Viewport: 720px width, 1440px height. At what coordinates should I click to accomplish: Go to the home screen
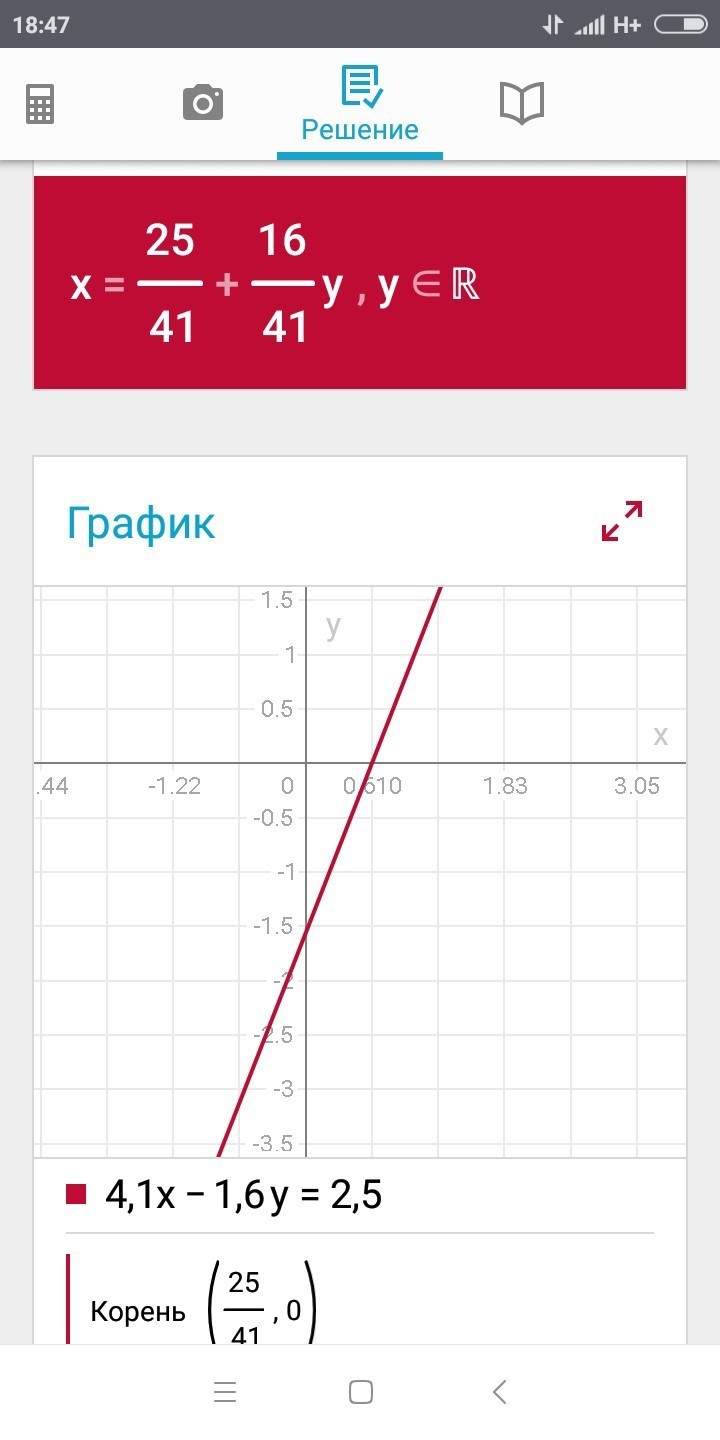coord(361,1391)
